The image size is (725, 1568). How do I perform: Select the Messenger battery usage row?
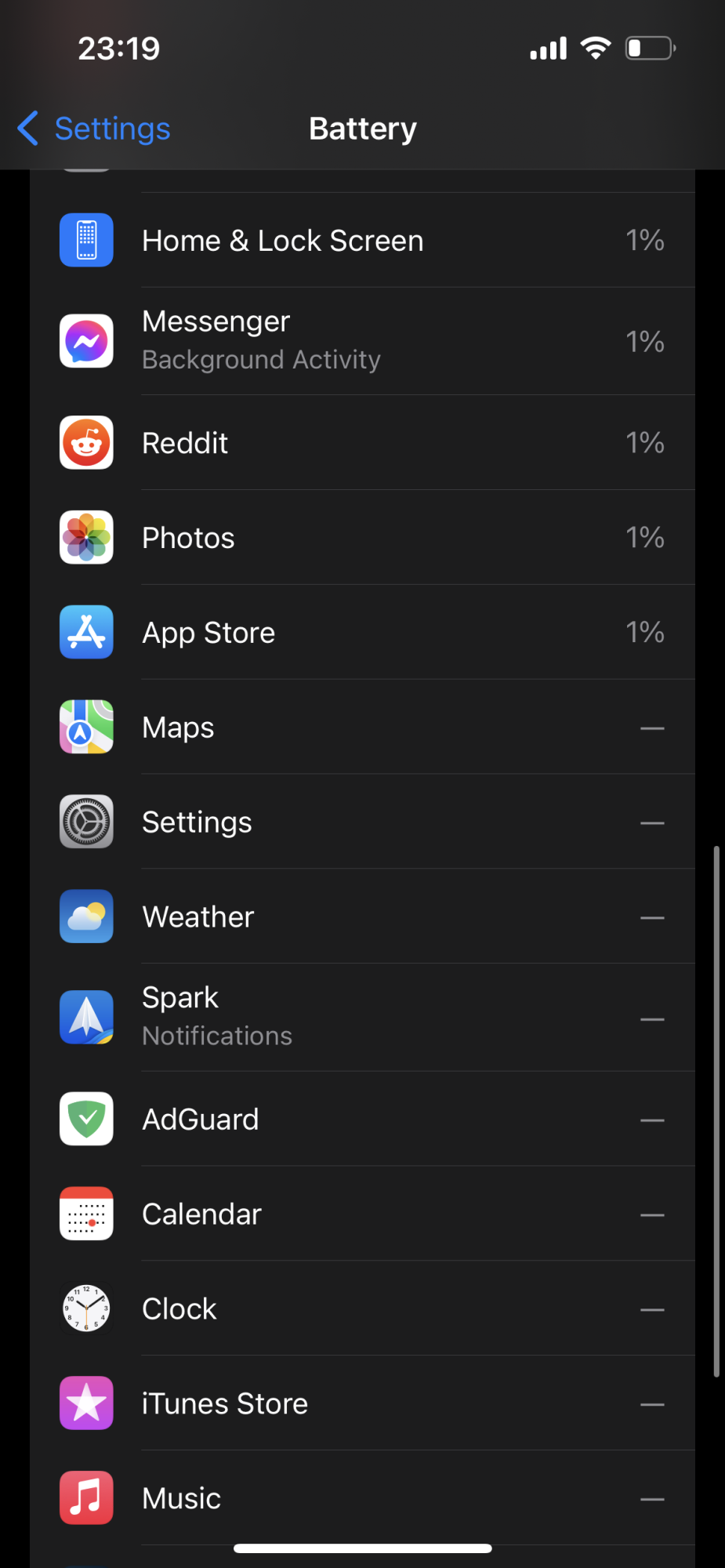362,341
